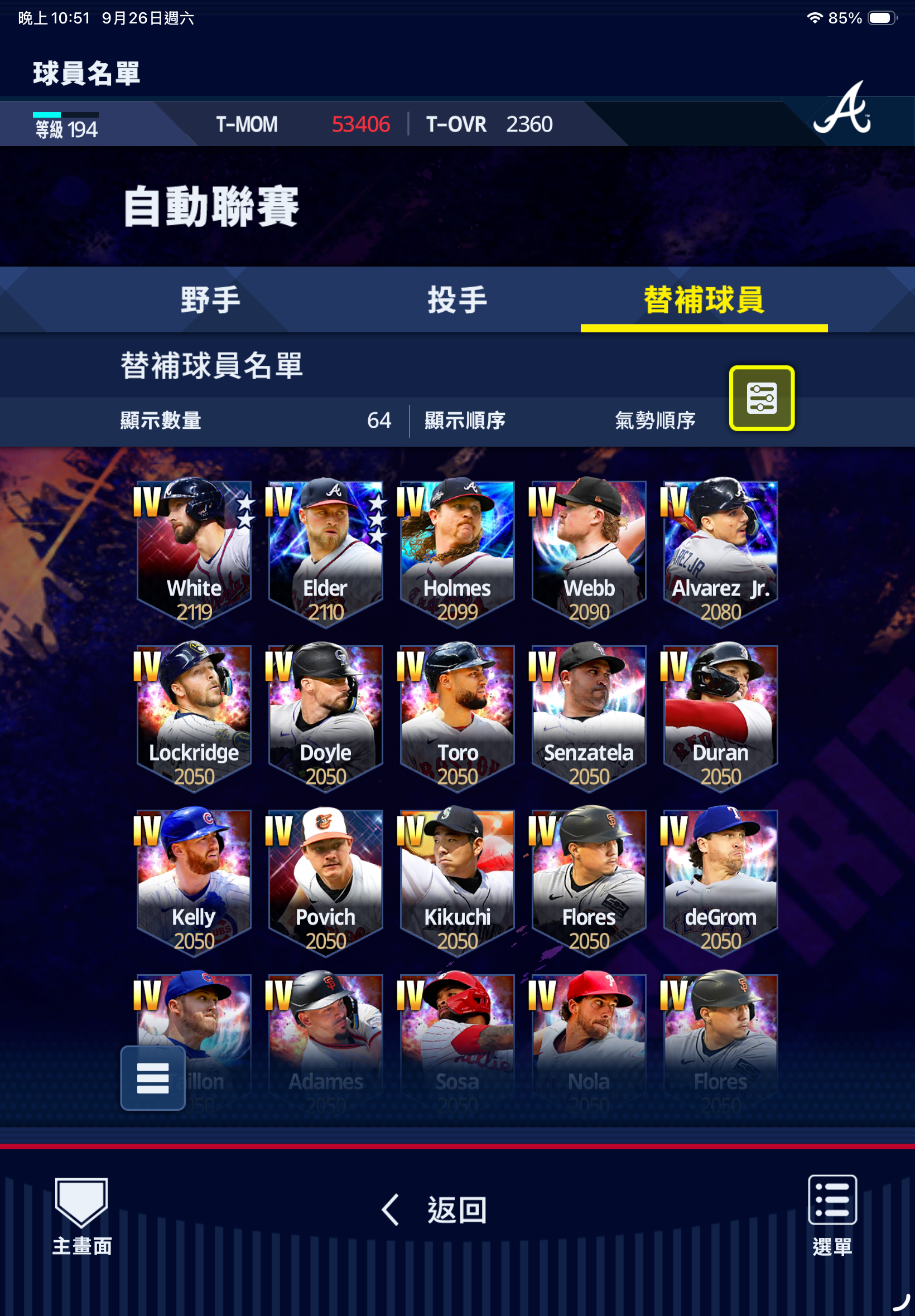Tap the floating hamburger list button

click(x=152, y=1078)
